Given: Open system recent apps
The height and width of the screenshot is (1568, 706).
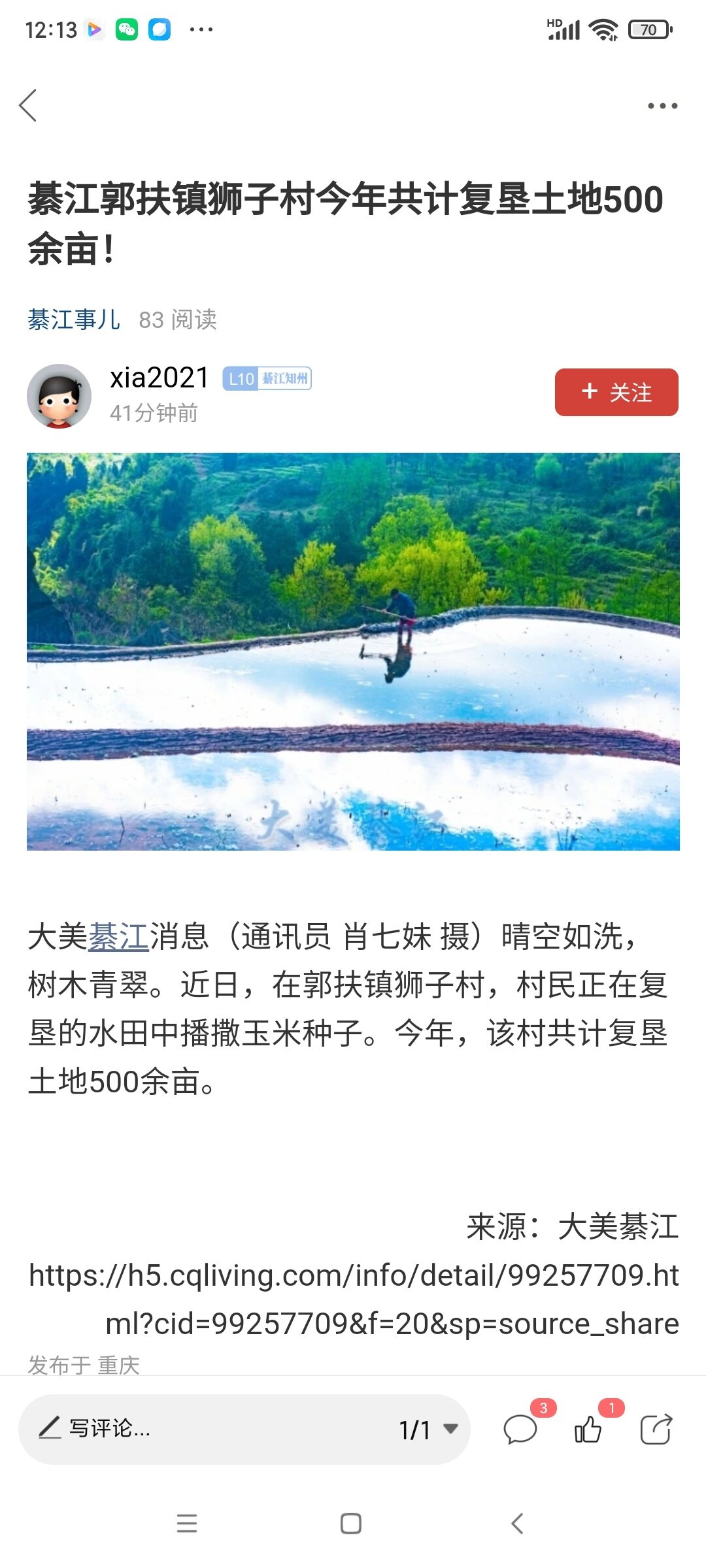Looking at the screenshot, I should pyautogui.click(x=187, y=1524).
